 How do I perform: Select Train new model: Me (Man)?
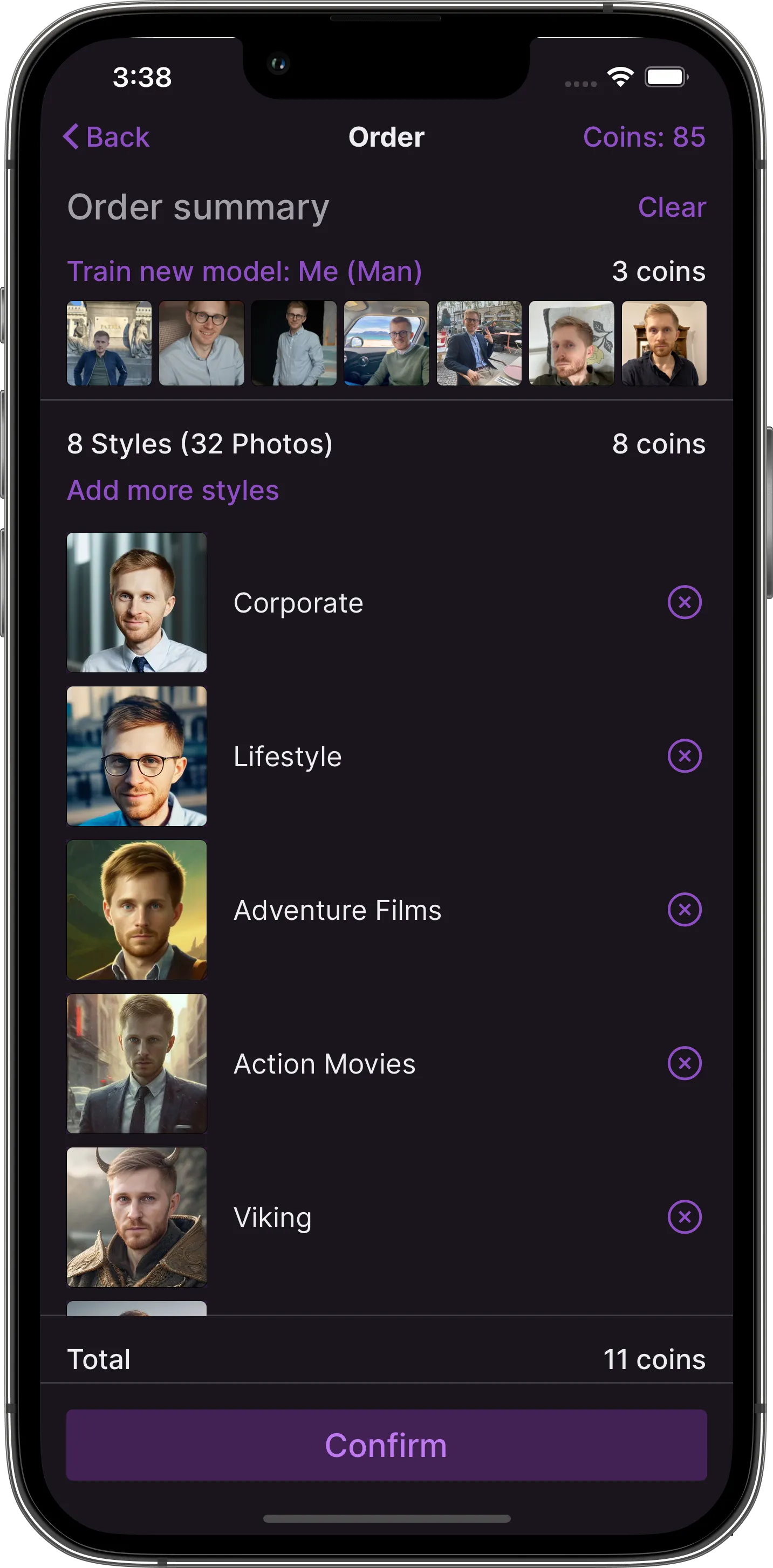[245, 271]
